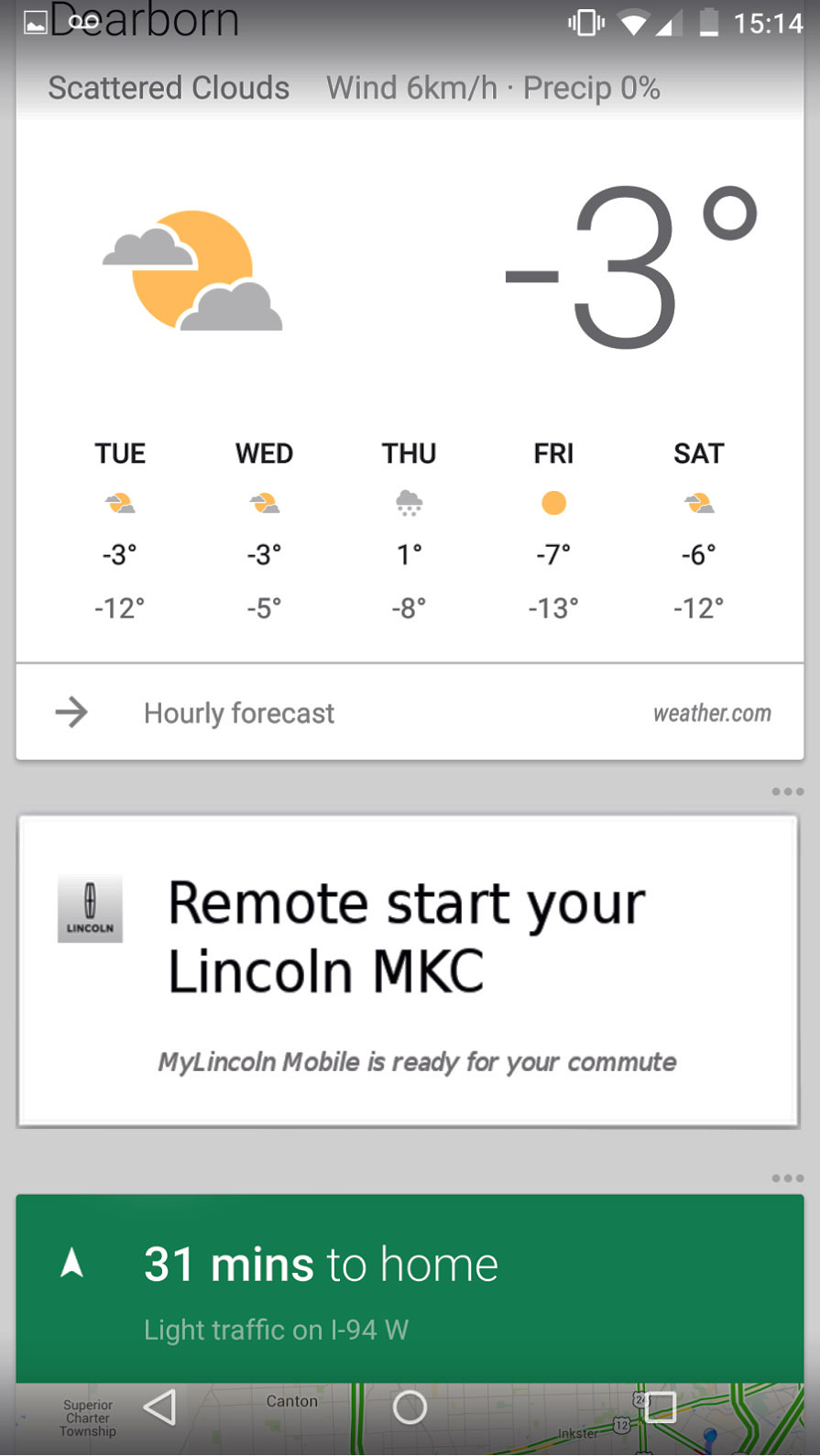
Task: Open overflow menu above Lincoln card
Action: coord(787,792)
